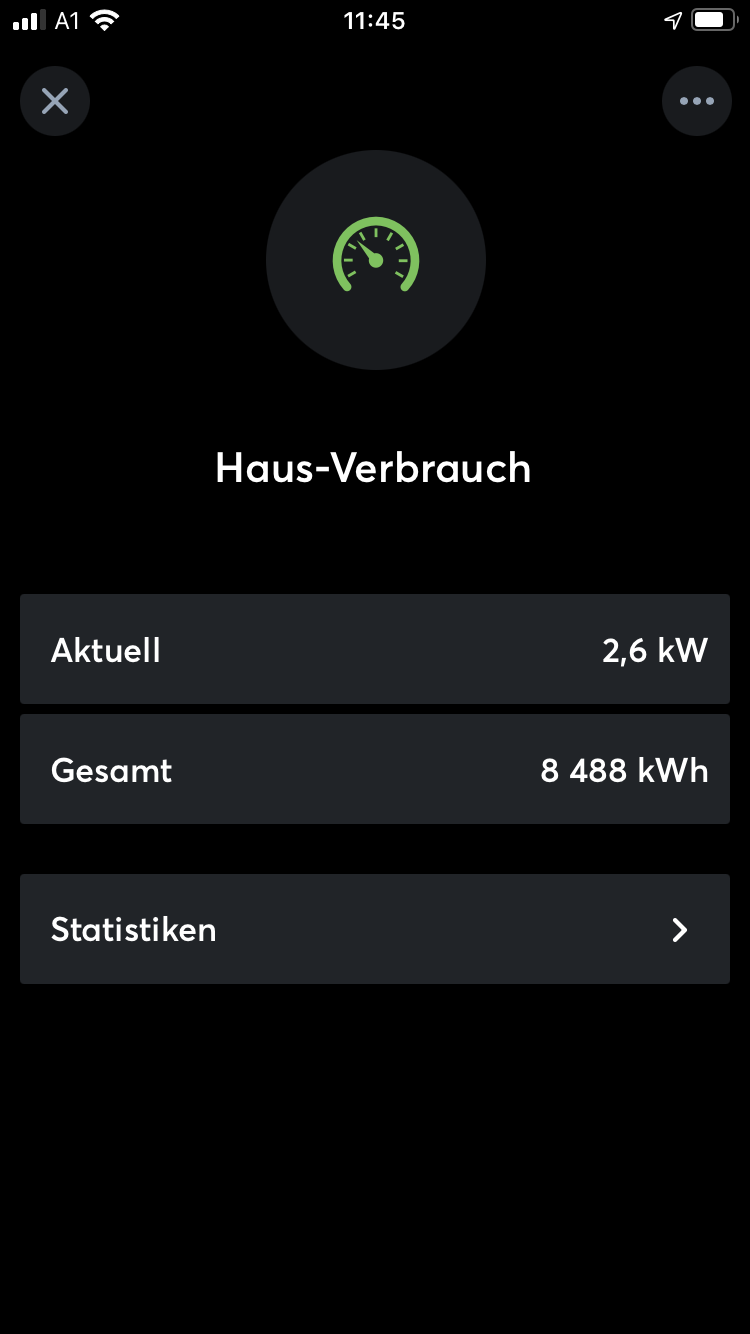Open the three-dot overflow menu
The width and height of the screenshot is (750, 1334).
696,101
